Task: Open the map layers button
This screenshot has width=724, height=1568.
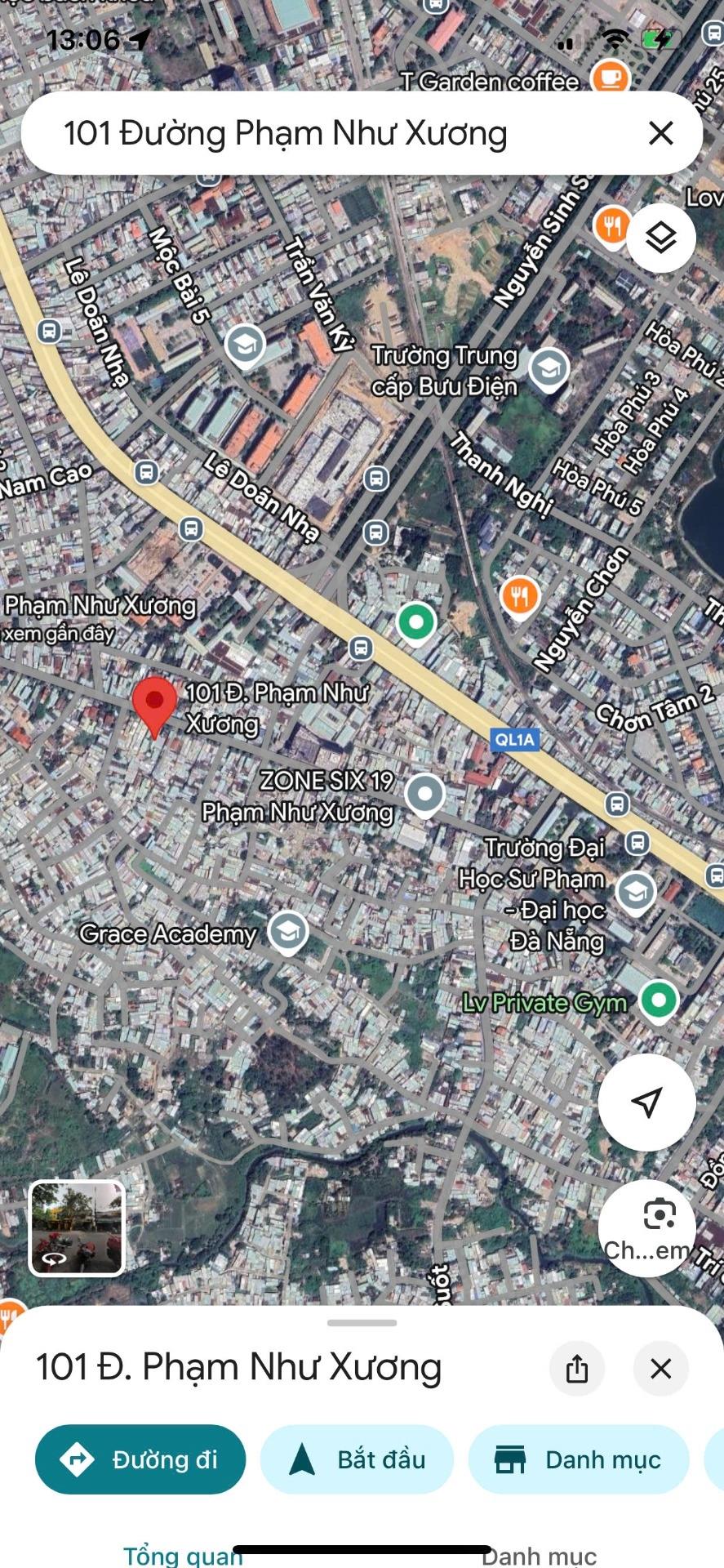Action: tap(660, 238)
